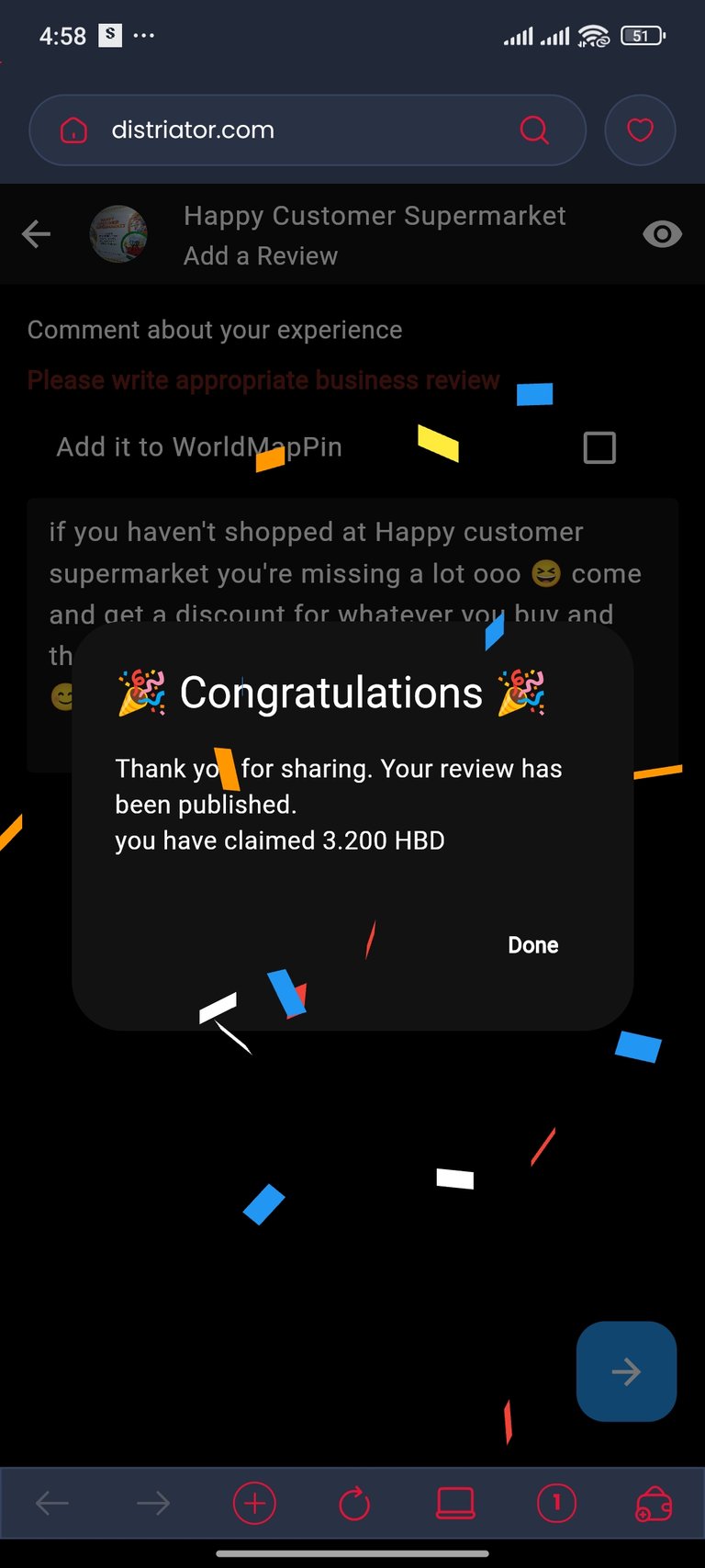Tap the eye icon in the review header

(x=662, y=234)
